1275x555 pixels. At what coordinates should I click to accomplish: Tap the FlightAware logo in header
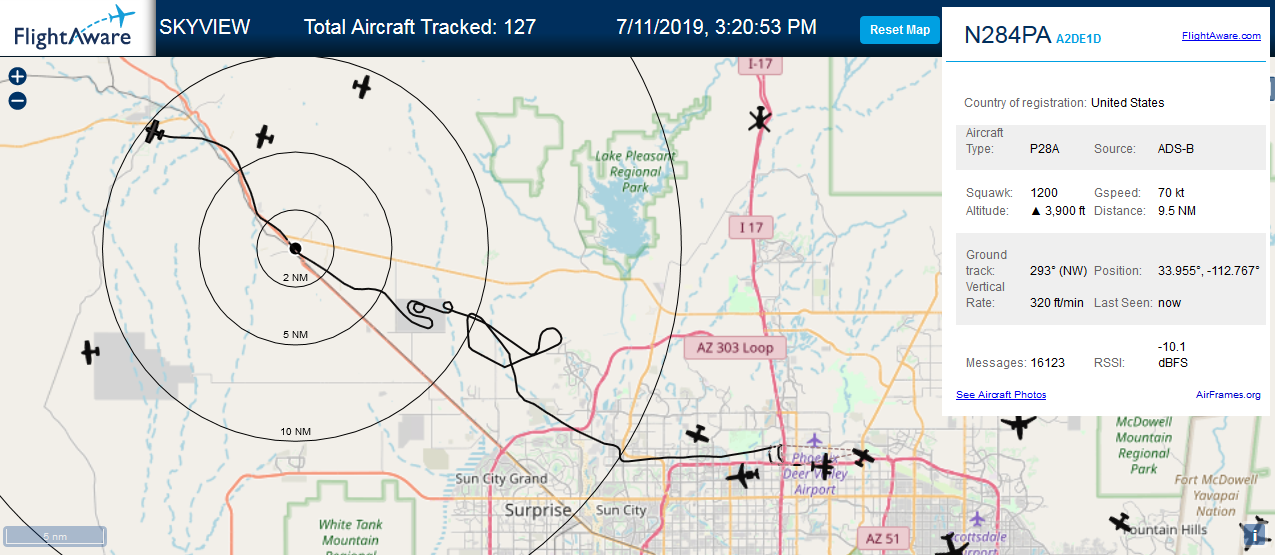point(74,27)
